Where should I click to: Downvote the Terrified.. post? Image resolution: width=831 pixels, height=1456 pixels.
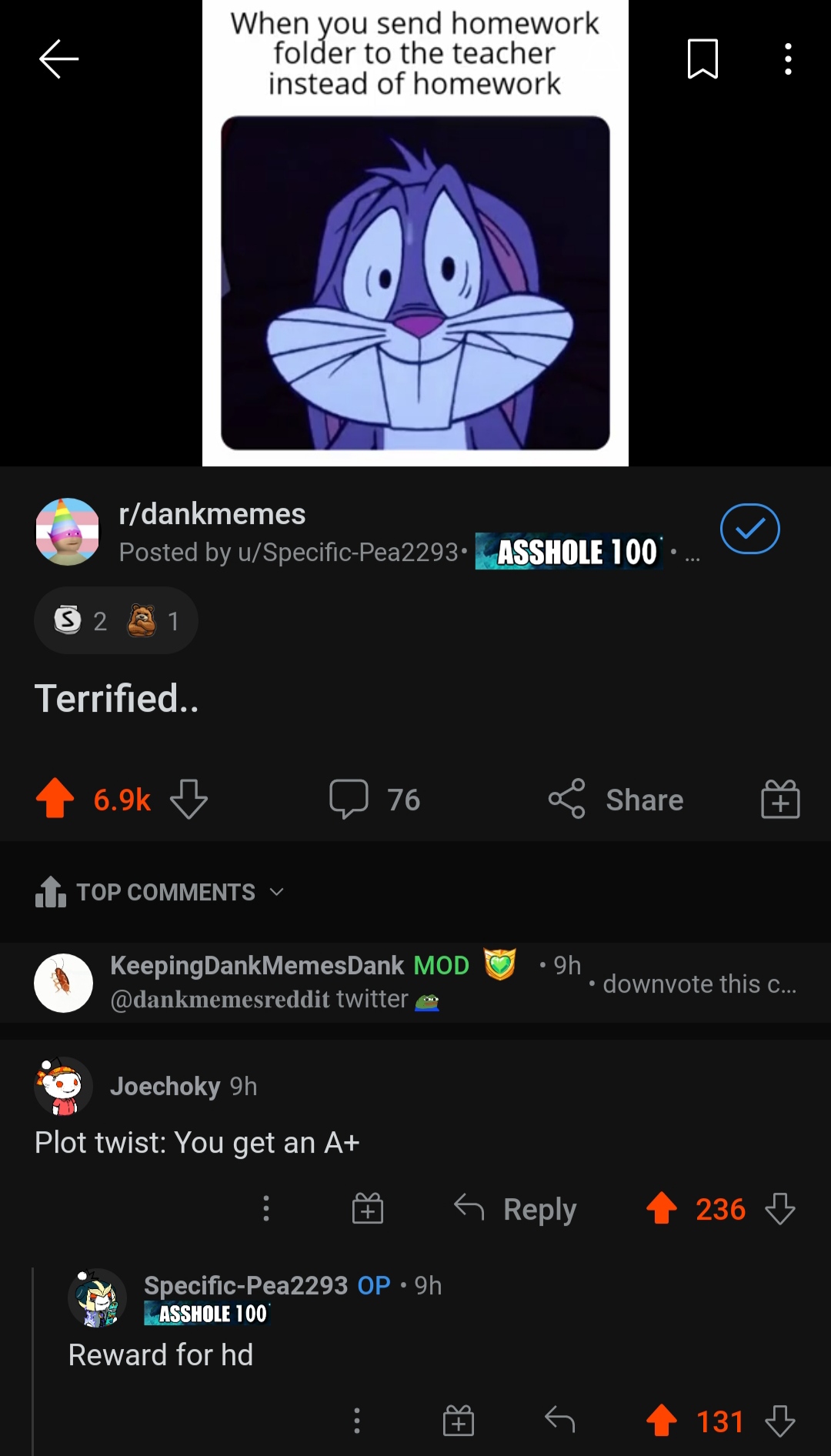click(189, 799)
